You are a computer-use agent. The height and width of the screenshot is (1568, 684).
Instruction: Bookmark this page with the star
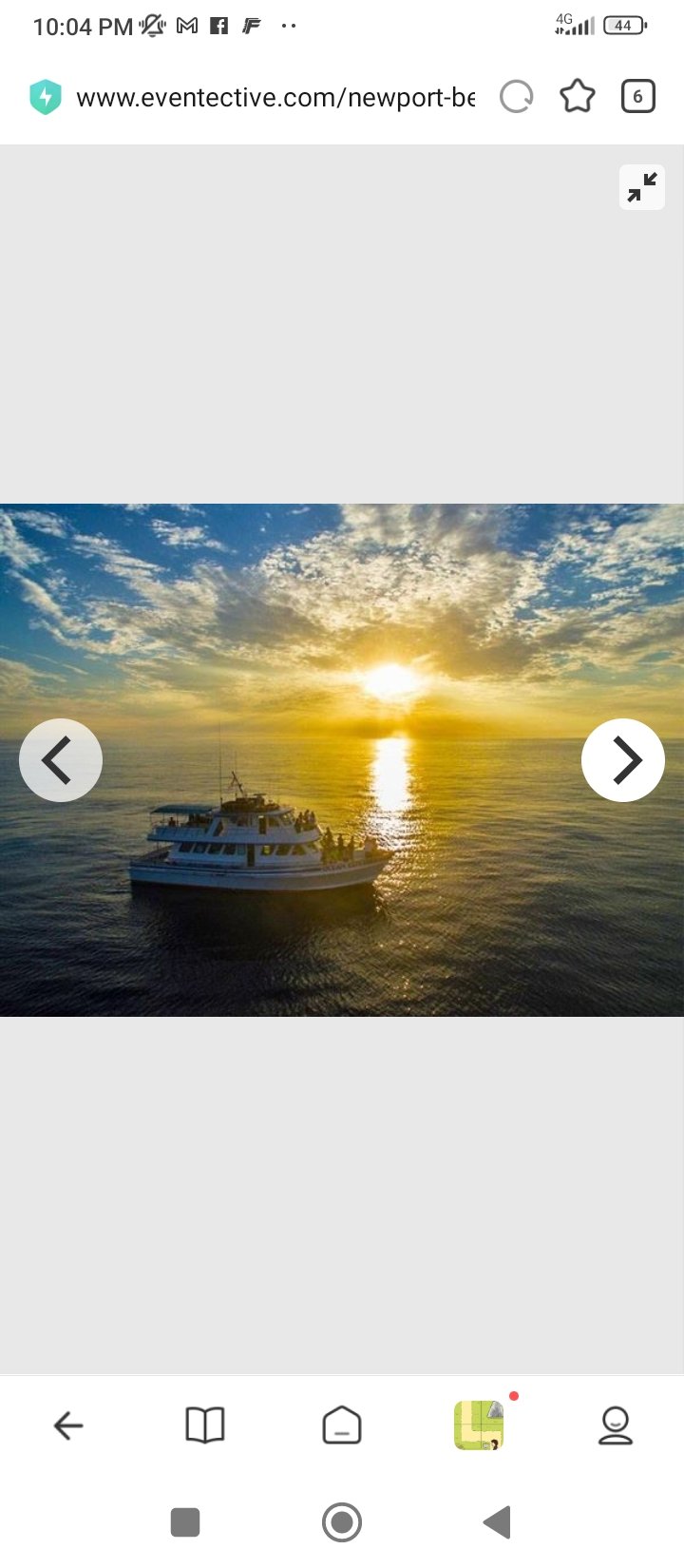click(x=578, y=97)
